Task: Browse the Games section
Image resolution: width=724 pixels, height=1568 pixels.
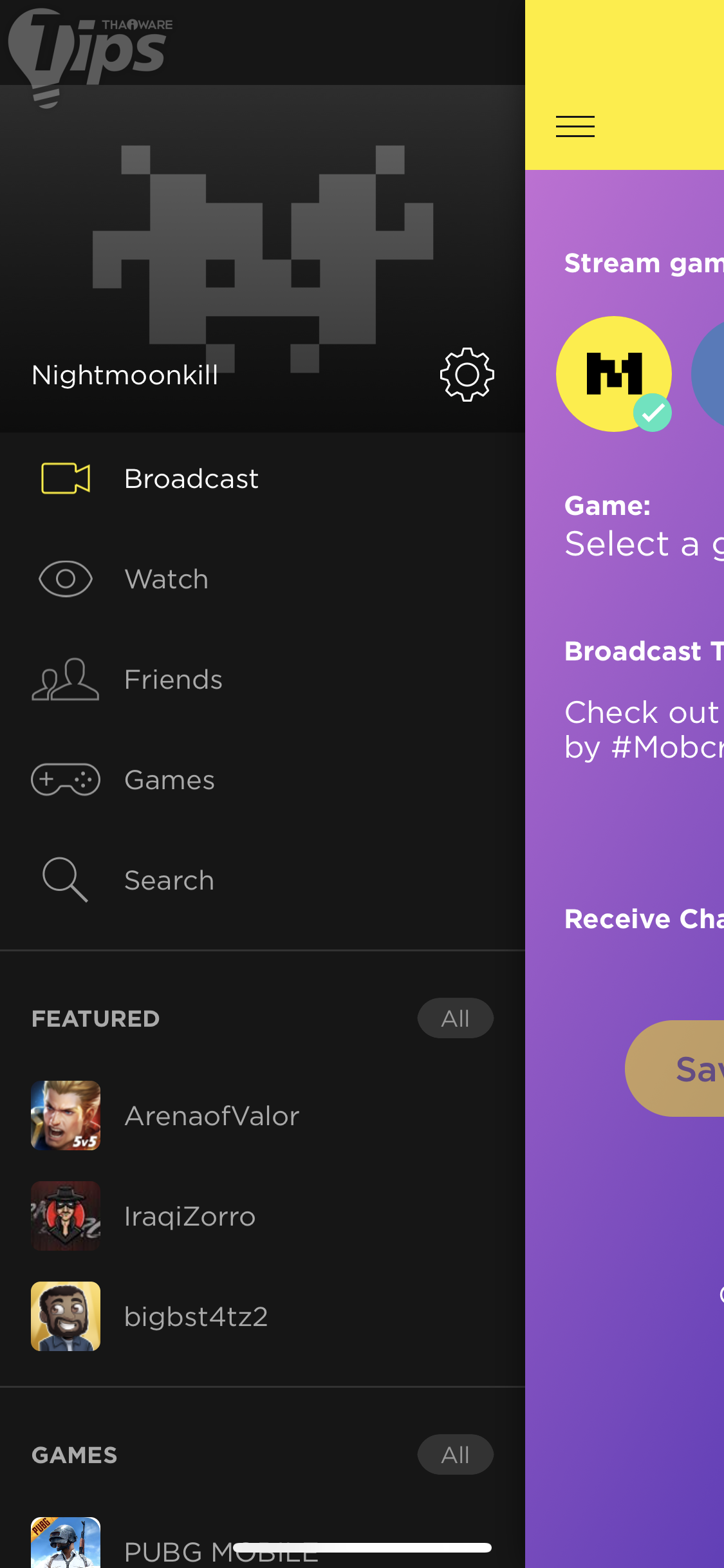Action: coord(169,780)
